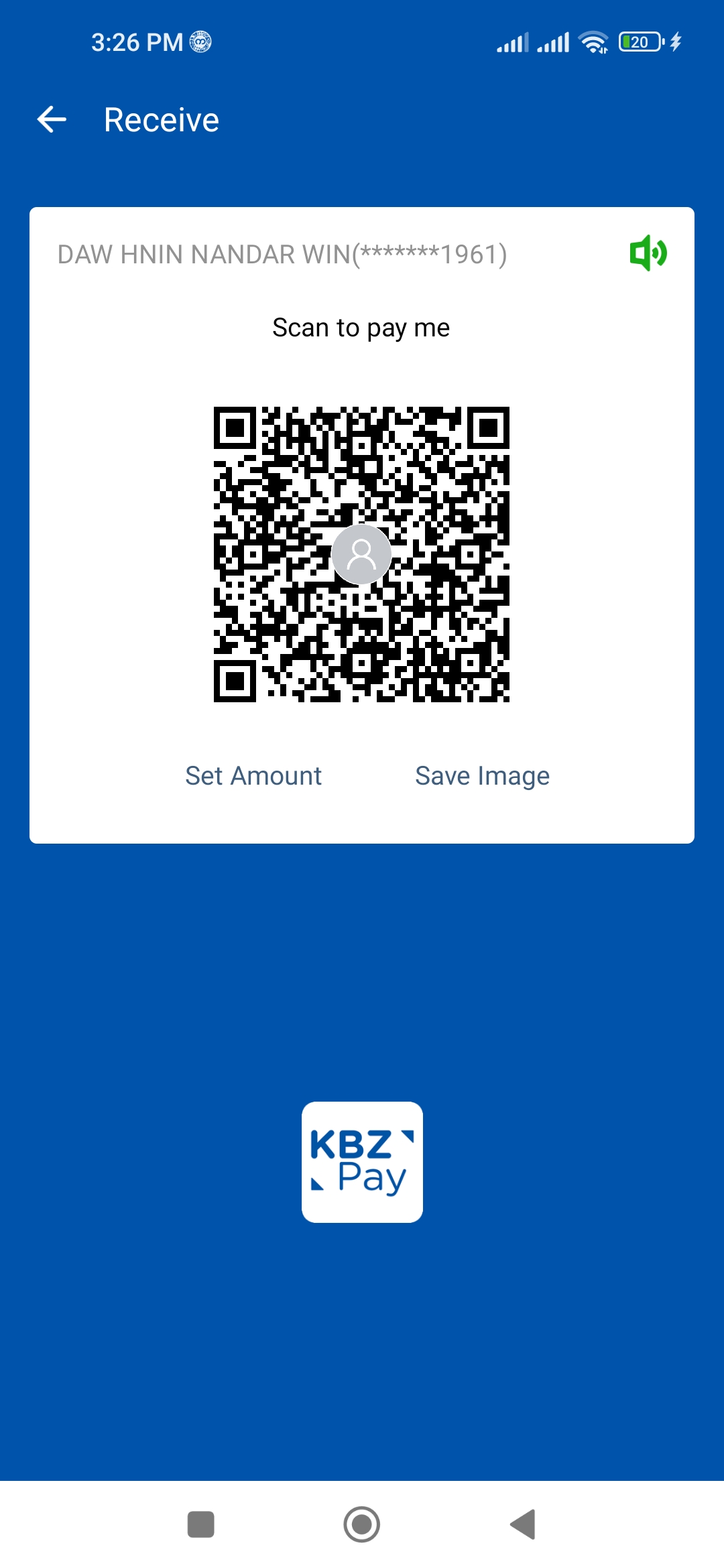
Task: Save the QR code image
Action: [482, 776]
